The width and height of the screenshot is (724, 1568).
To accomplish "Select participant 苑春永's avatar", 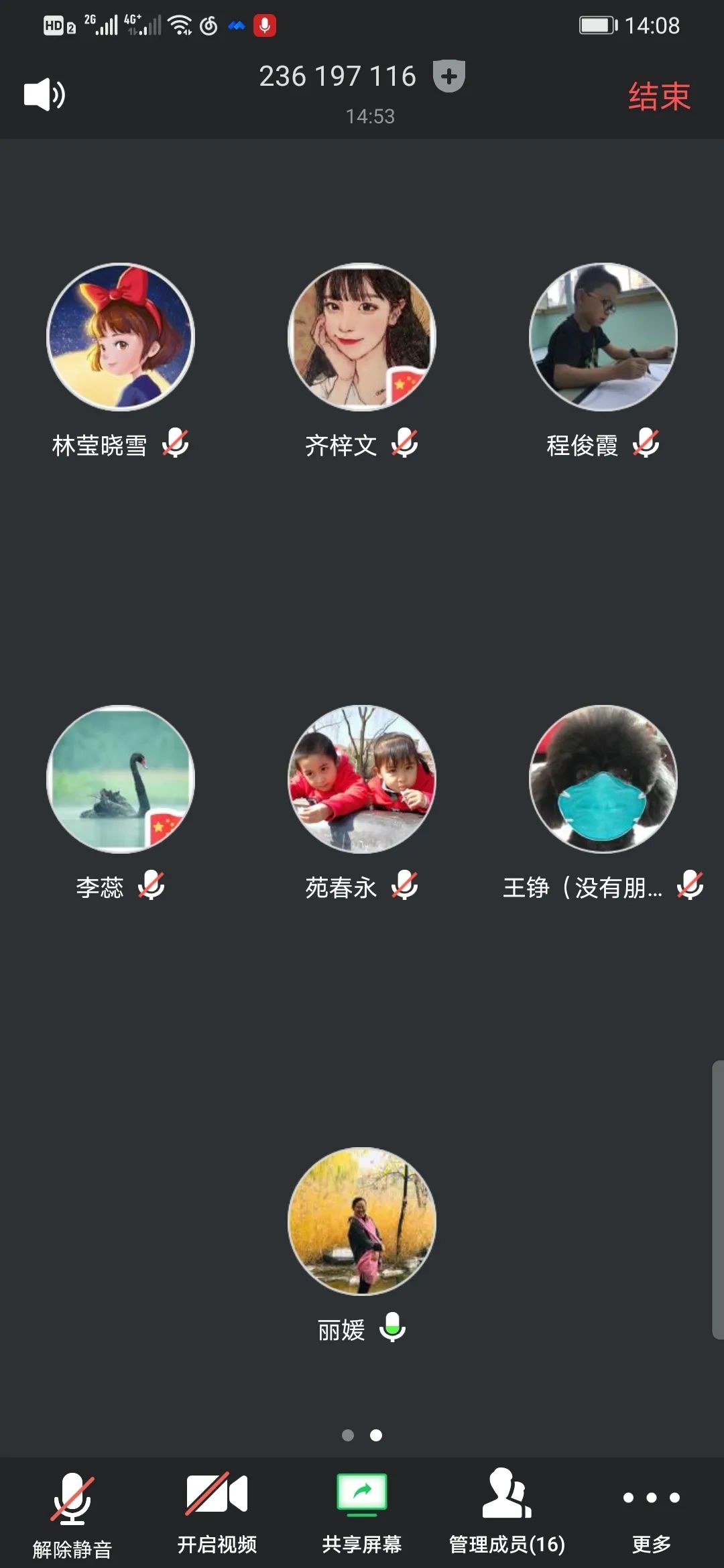I will coord(362,779).
